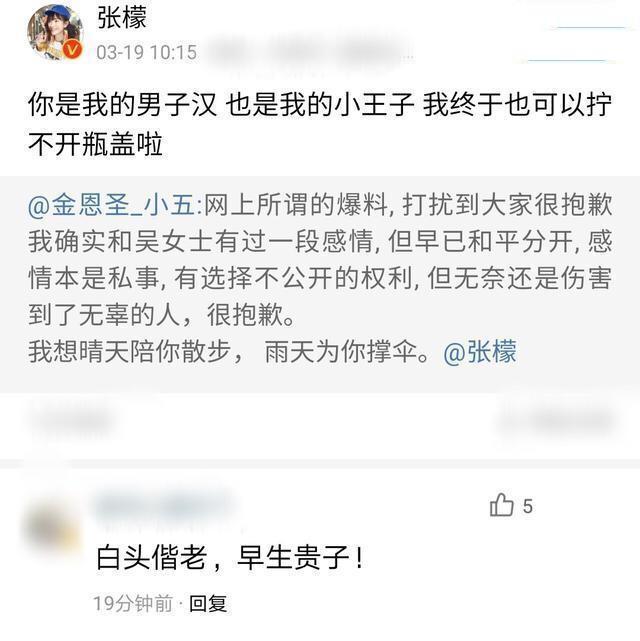Tap the username 张檬

pyautogui.click(x=120, y=17)
